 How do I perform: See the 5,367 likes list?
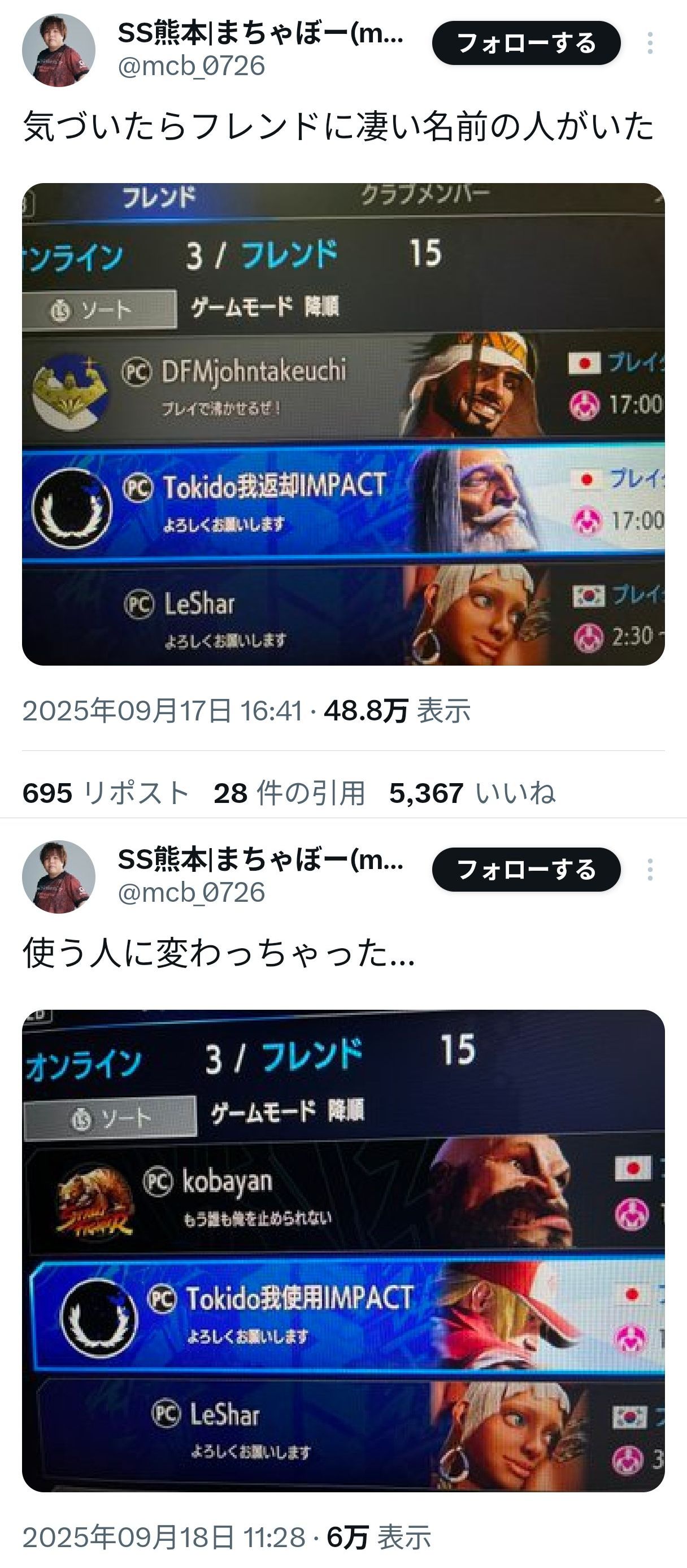point(472,793)
